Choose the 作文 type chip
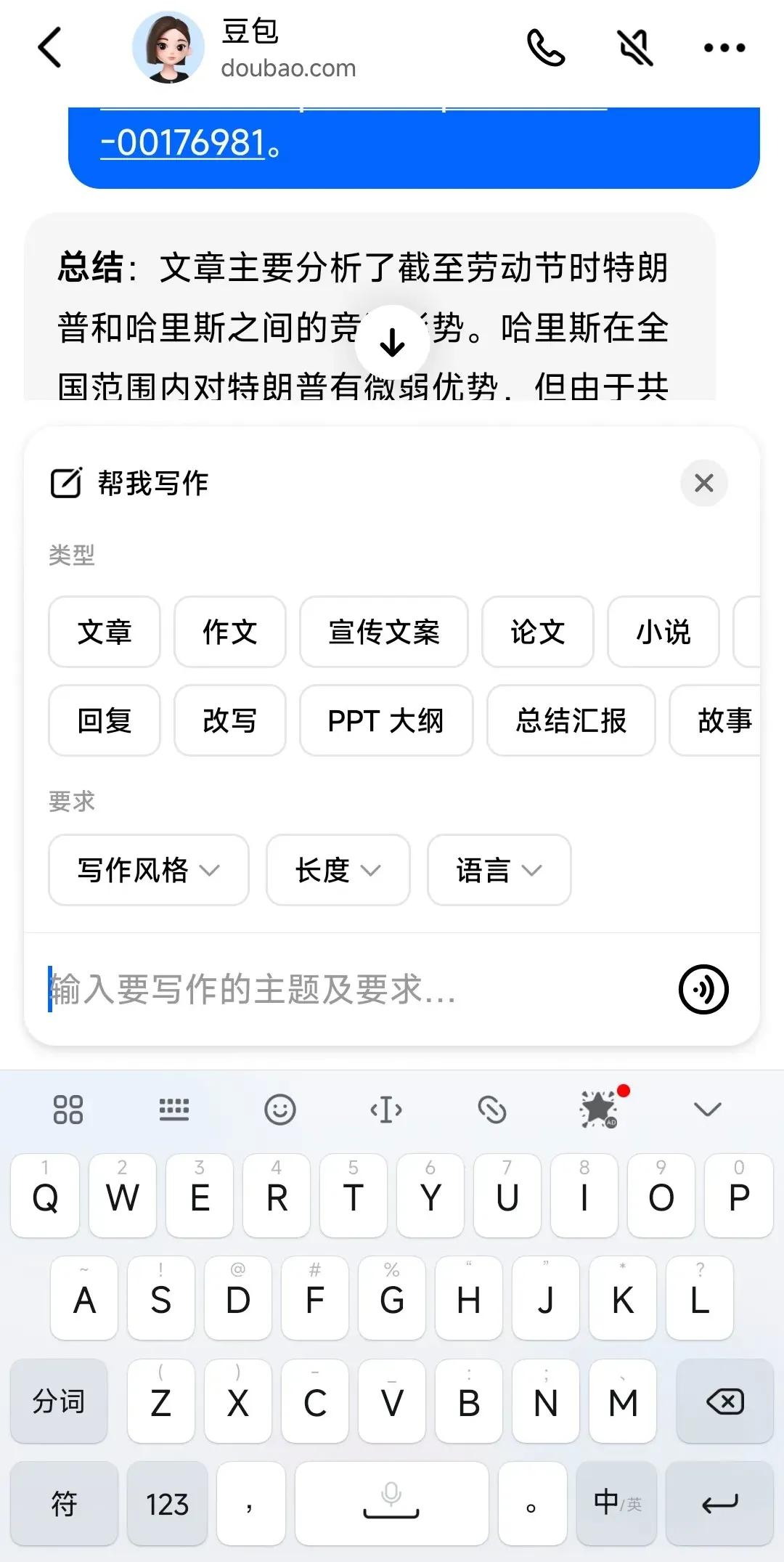Image resolution: width=784 pixels, height=1562 pixels. tap(229, 632)
